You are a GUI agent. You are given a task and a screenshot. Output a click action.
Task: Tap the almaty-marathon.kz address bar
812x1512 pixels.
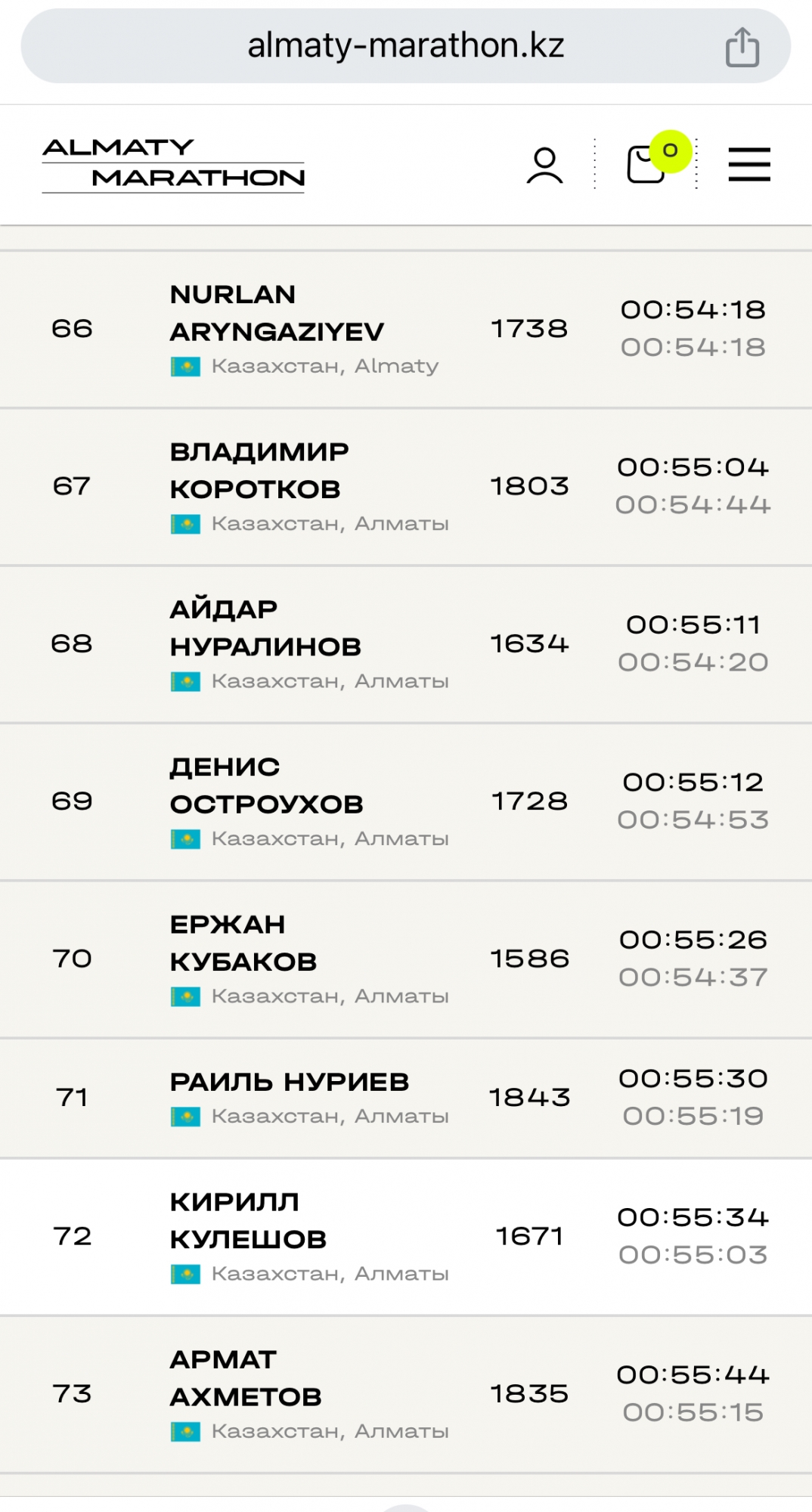pyautogui.click(x=405, y=46)
